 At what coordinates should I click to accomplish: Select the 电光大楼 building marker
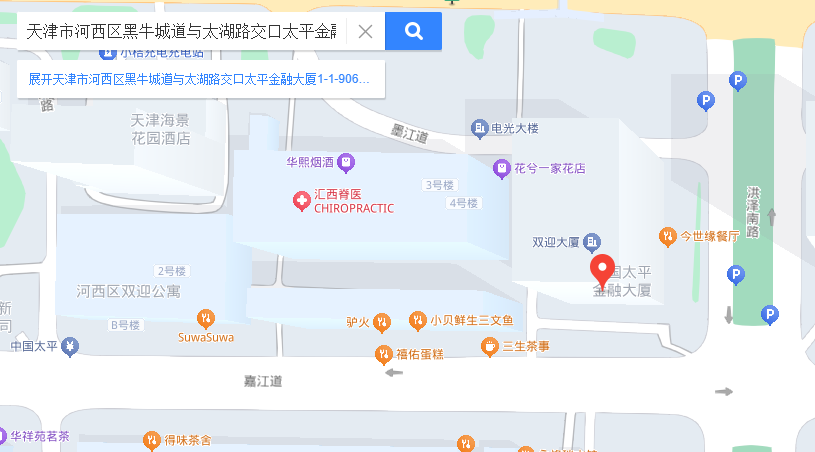point(480,128)
